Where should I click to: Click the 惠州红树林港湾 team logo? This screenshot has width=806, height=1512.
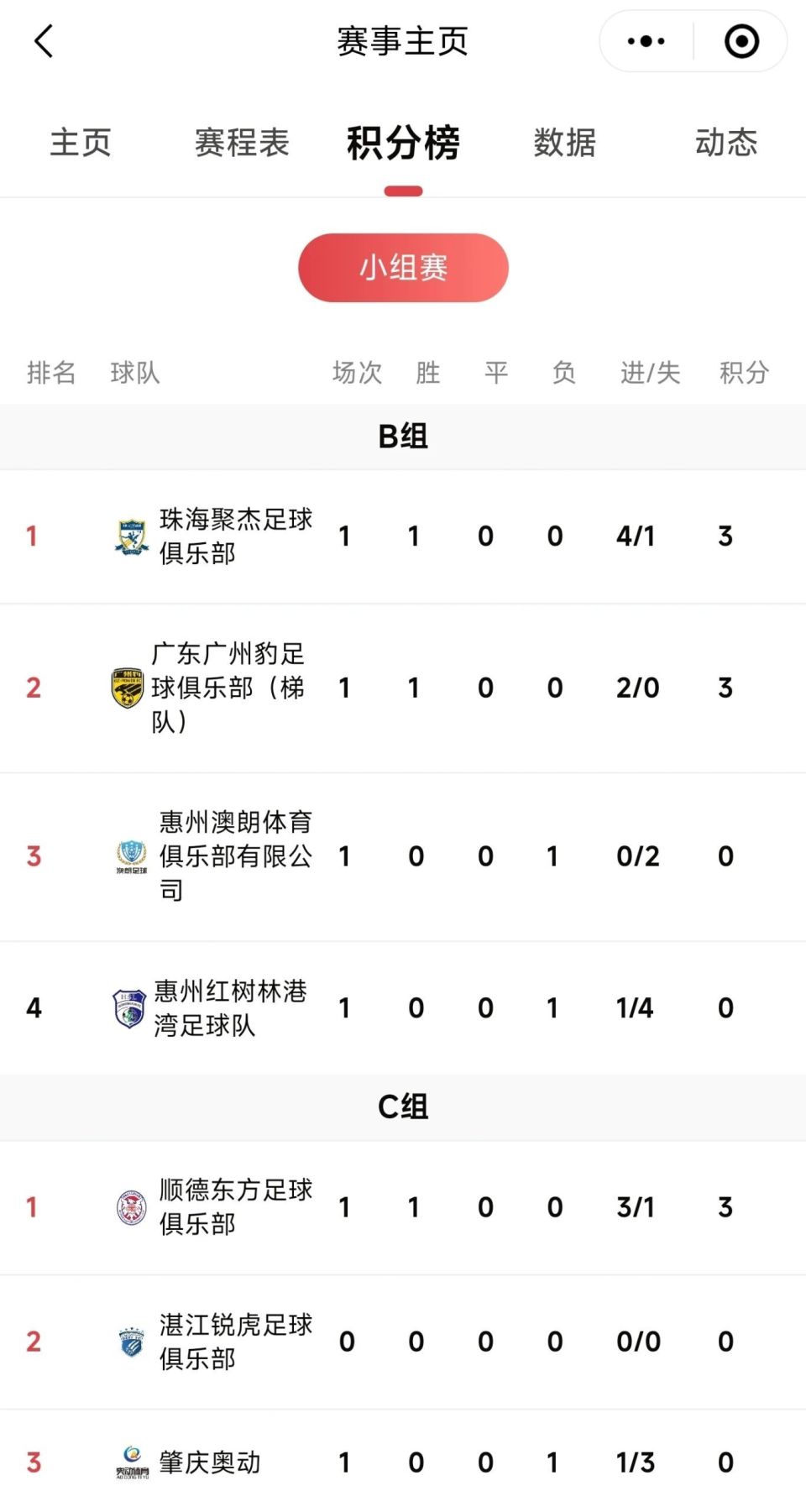click(128, 1007)
